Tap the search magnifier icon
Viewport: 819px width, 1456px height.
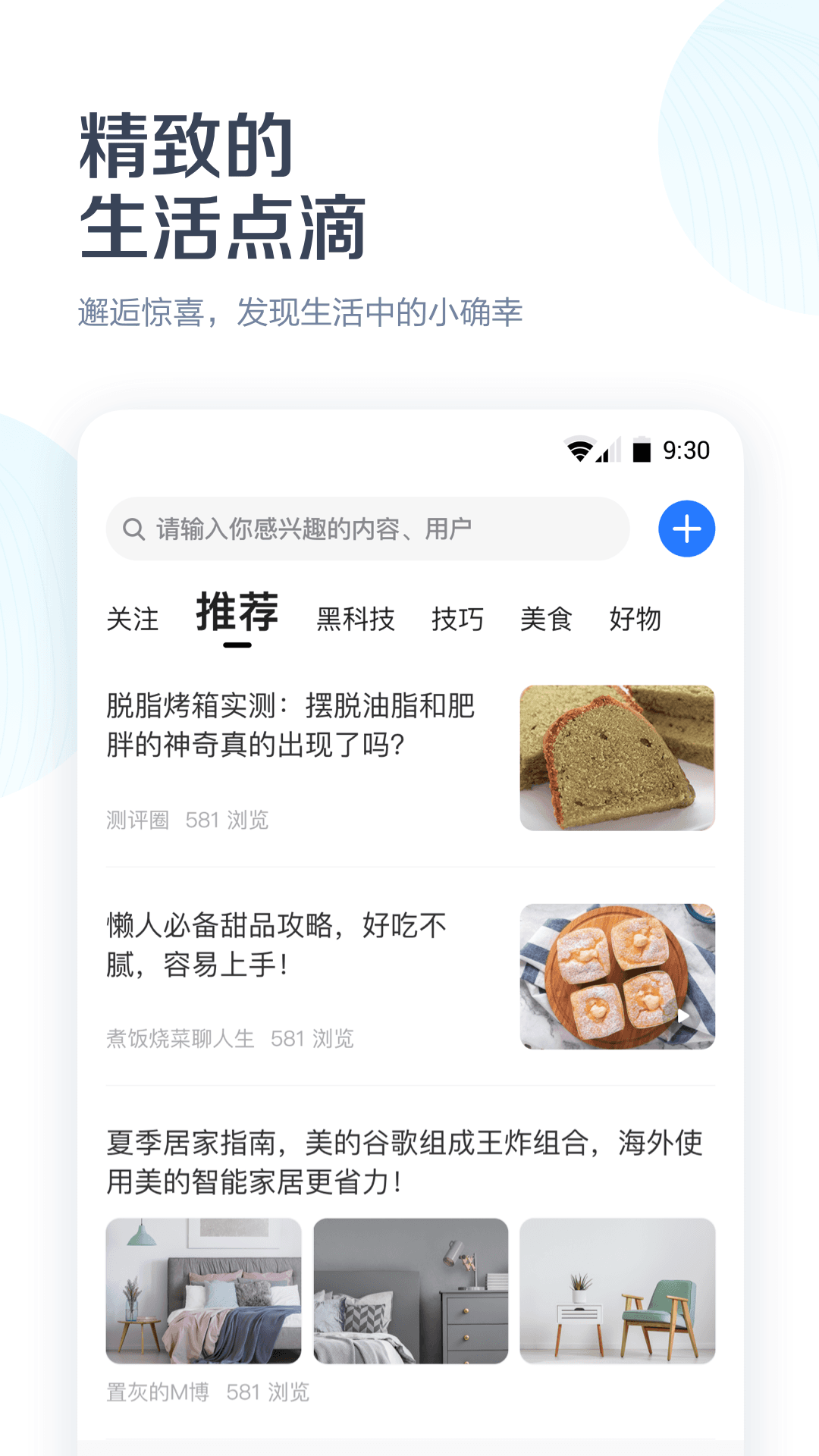133,529
